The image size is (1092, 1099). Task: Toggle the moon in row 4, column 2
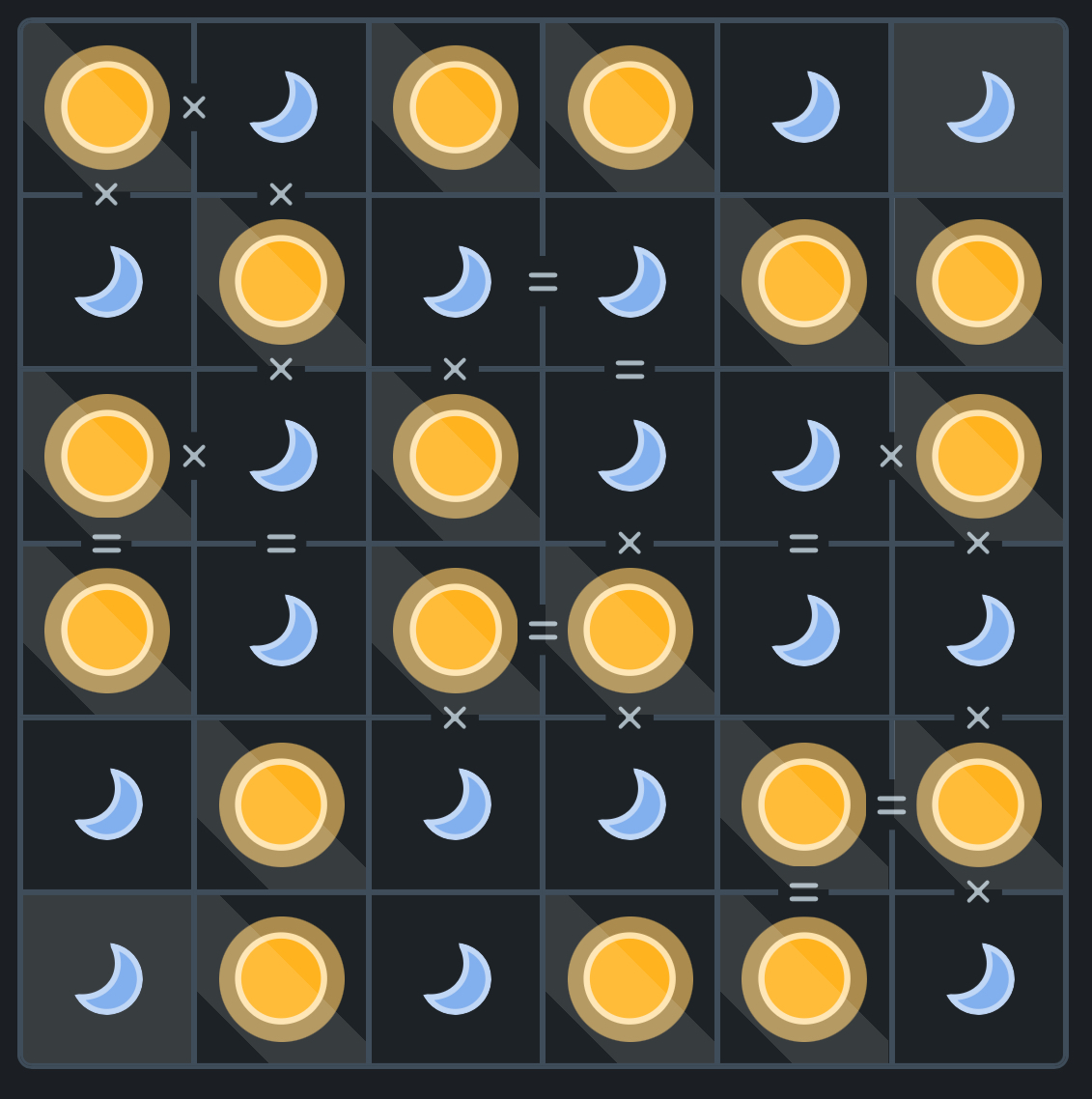[282, 631]
